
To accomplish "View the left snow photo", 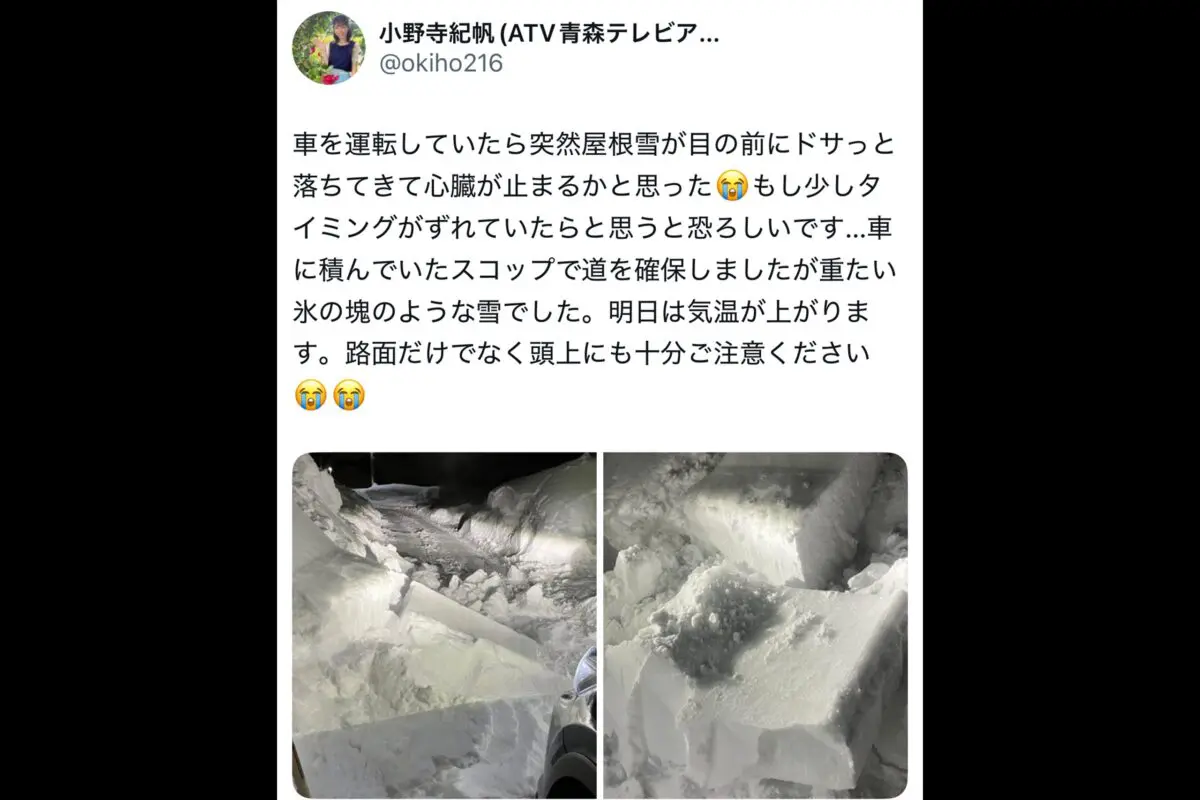I will (x=445, y=625).
